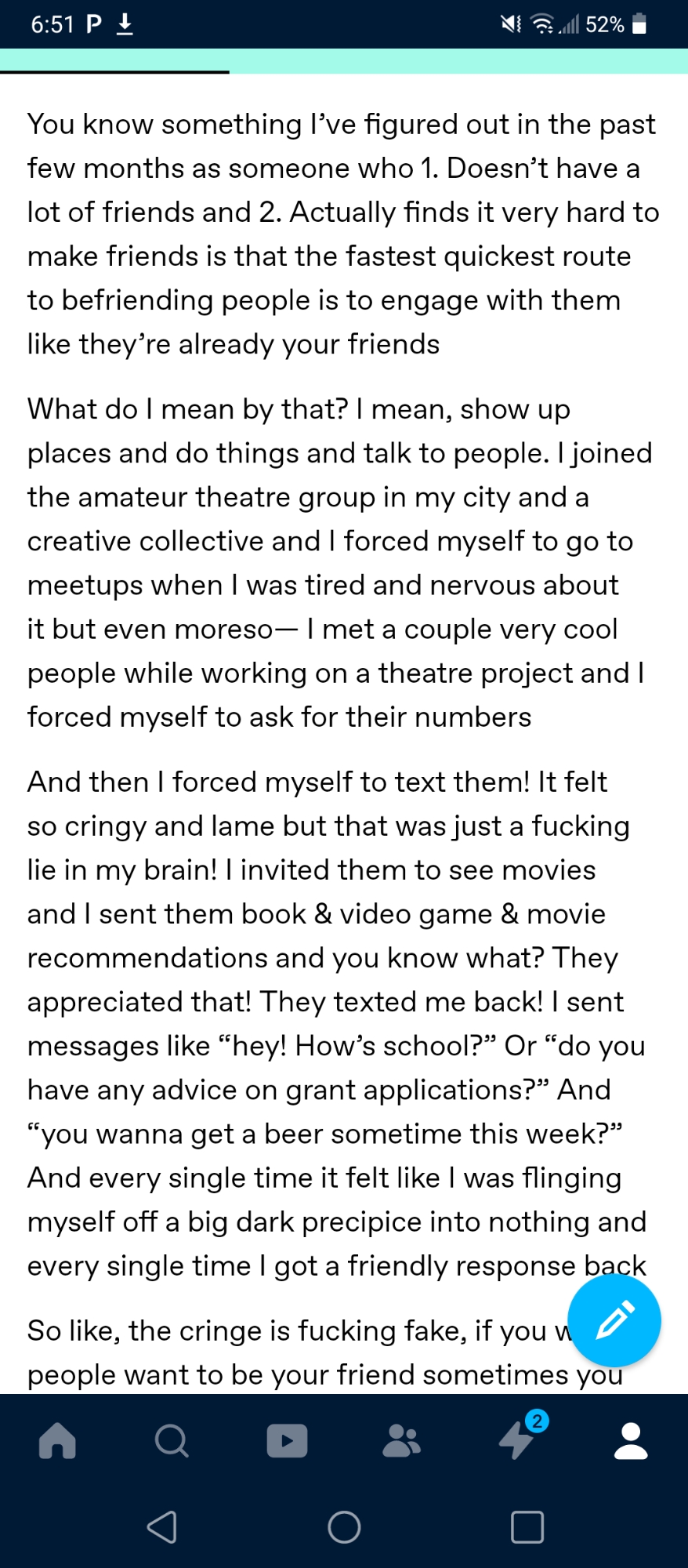The height and width of the screenshot is (1568, 688).
Task: Tap the system back button
Action: pyautogui.click(x=162, y=1526)
